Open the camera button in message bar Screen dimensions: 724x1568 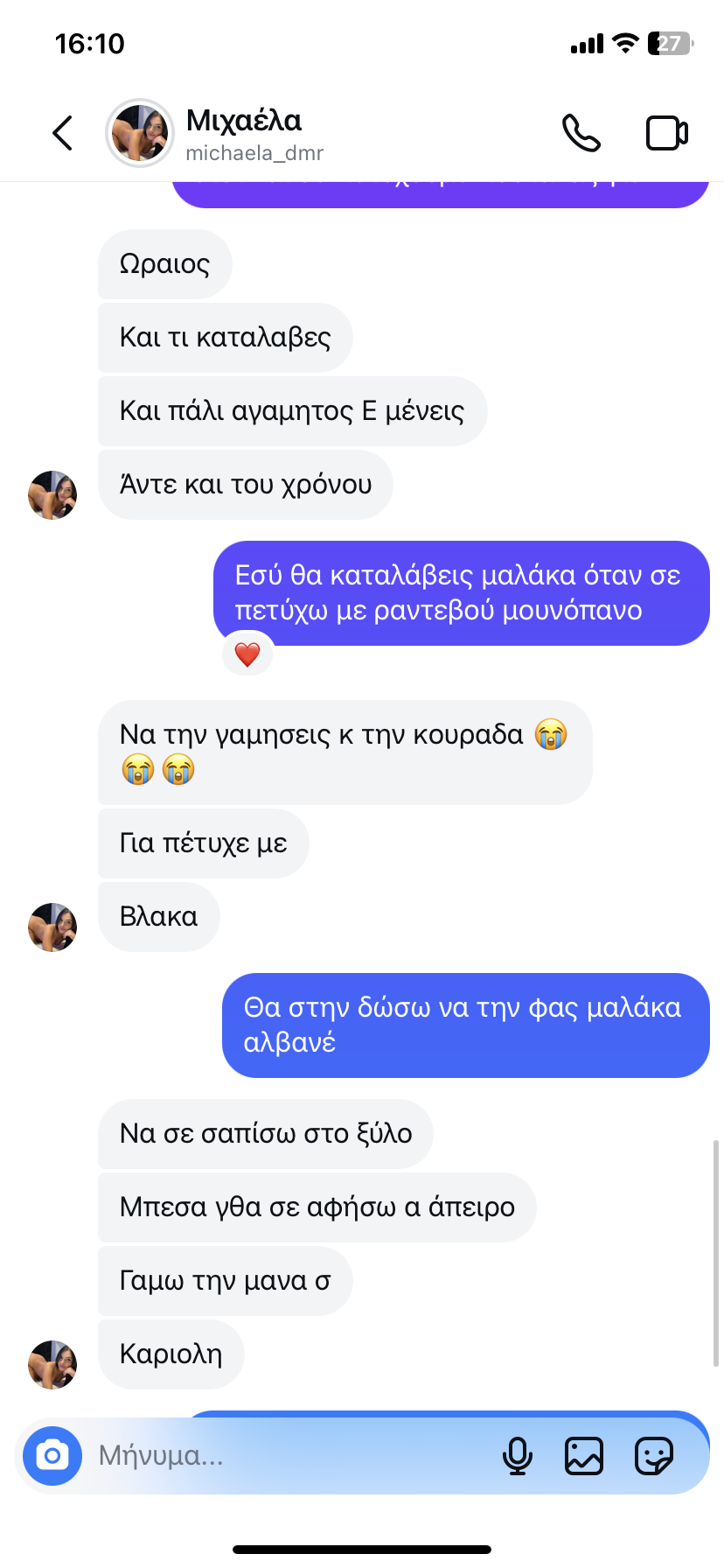52,1456
